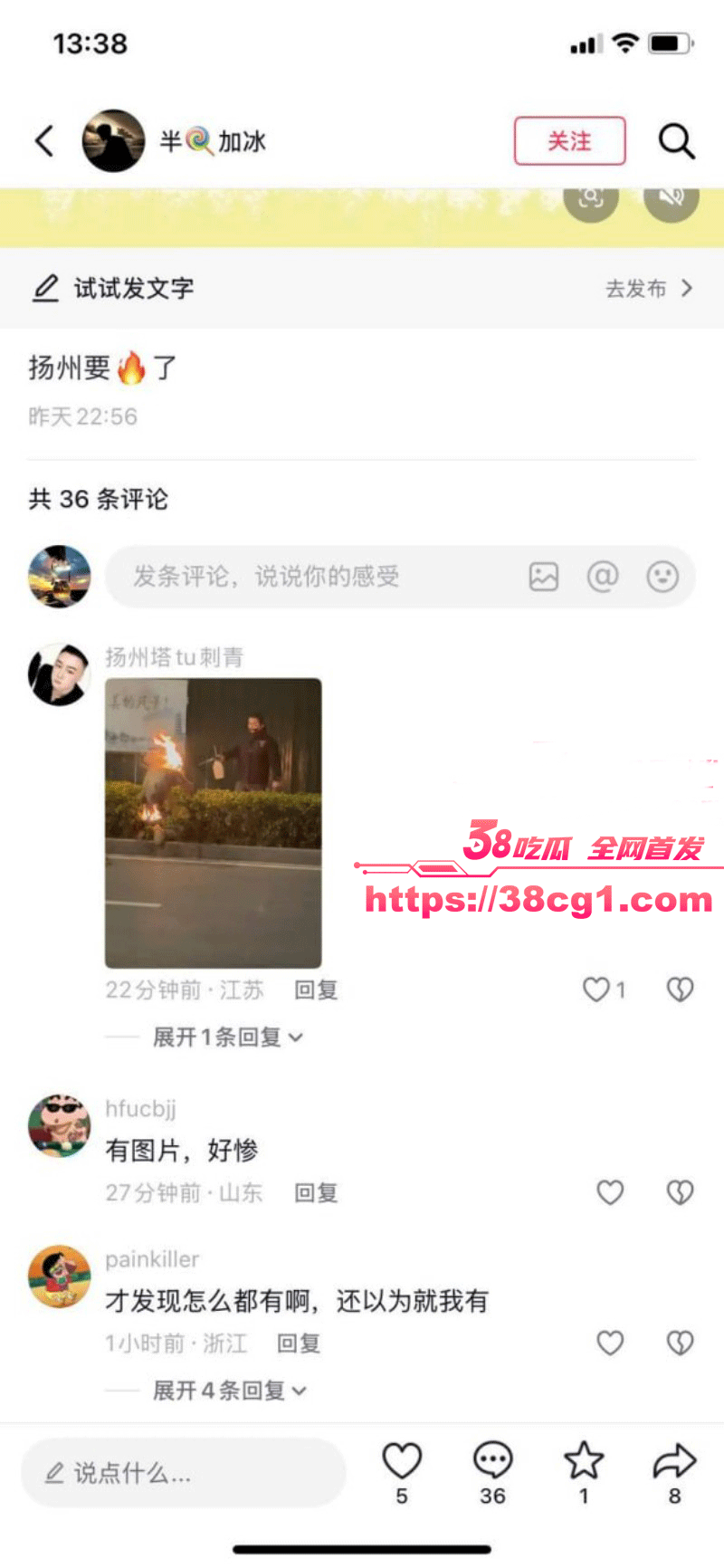Tap the 说点什么 input field
The width and height of the screenshot is (724, 1568).
click(181, 1473)
